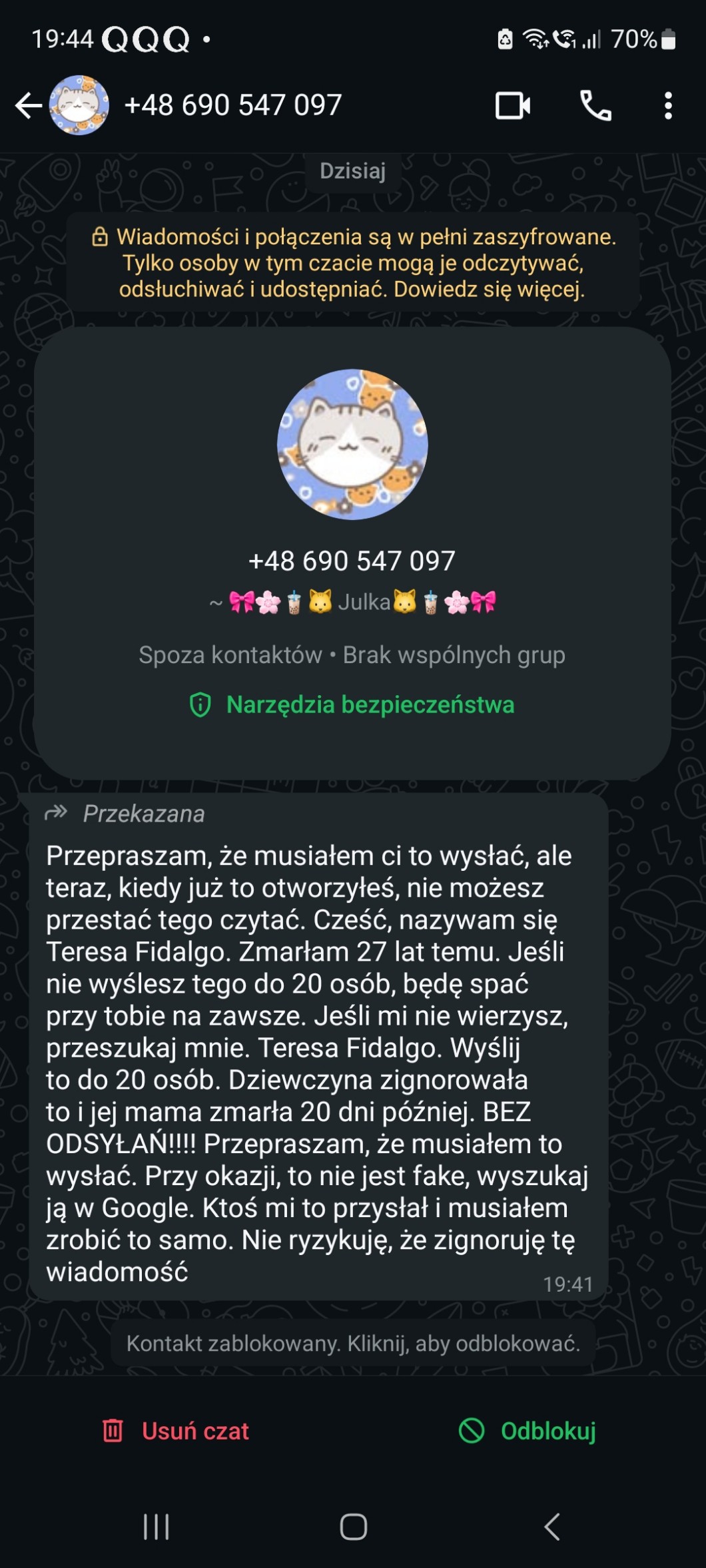Delete the chat with Usuń czat

[x=176, y=1430]
